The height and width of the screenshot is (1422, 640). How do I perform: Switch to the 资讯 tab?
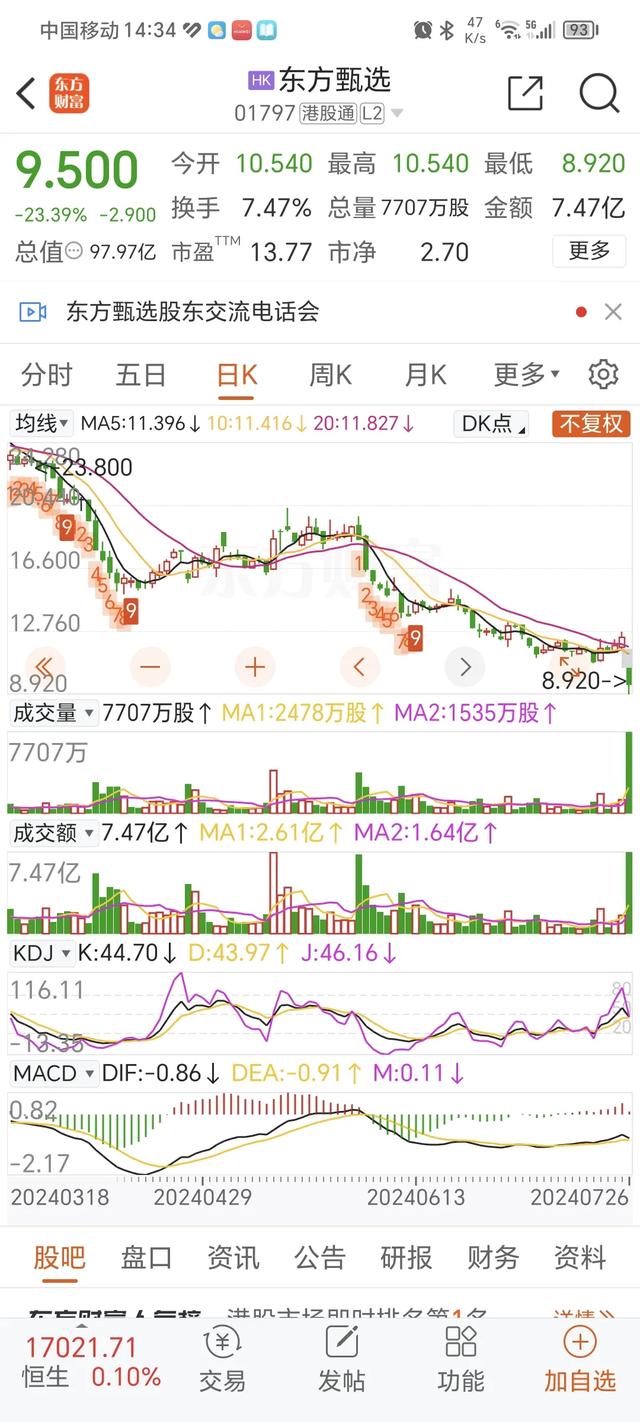233,1257
